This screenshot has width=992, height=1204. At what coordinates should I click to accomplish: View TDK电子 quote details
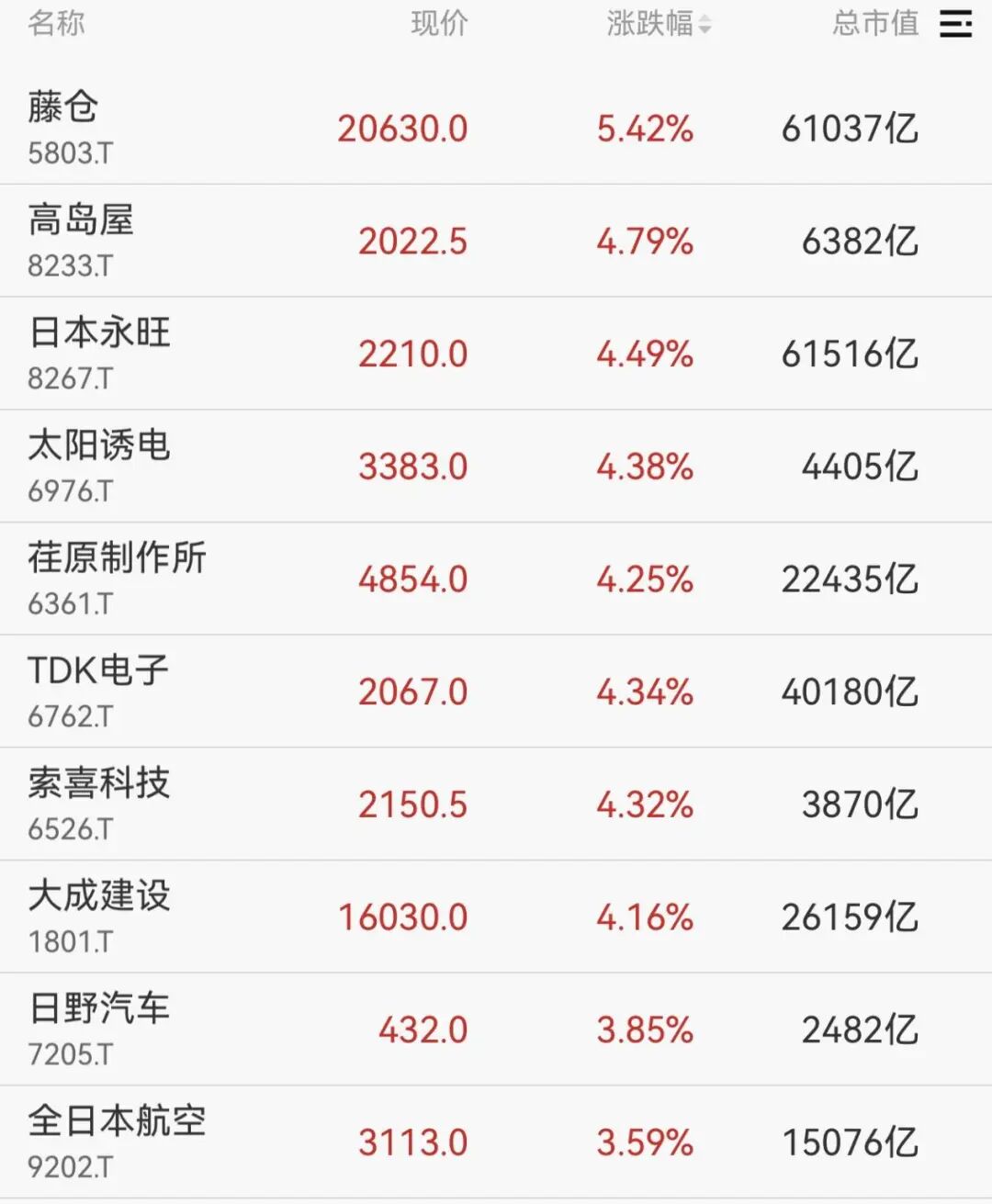[99, 691]
